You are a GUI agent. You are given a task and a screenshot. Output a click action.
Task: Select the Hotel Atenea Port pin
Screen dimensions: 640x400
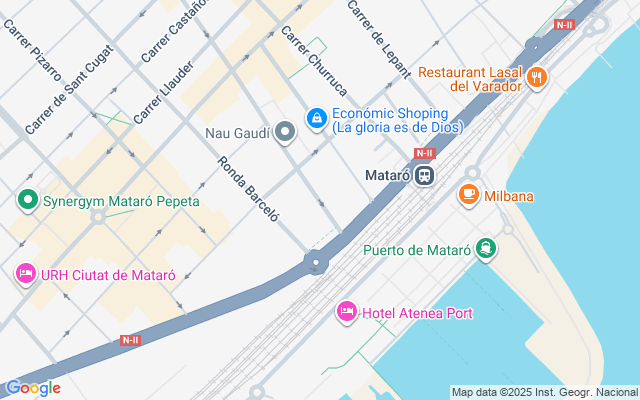coord(347,313)
